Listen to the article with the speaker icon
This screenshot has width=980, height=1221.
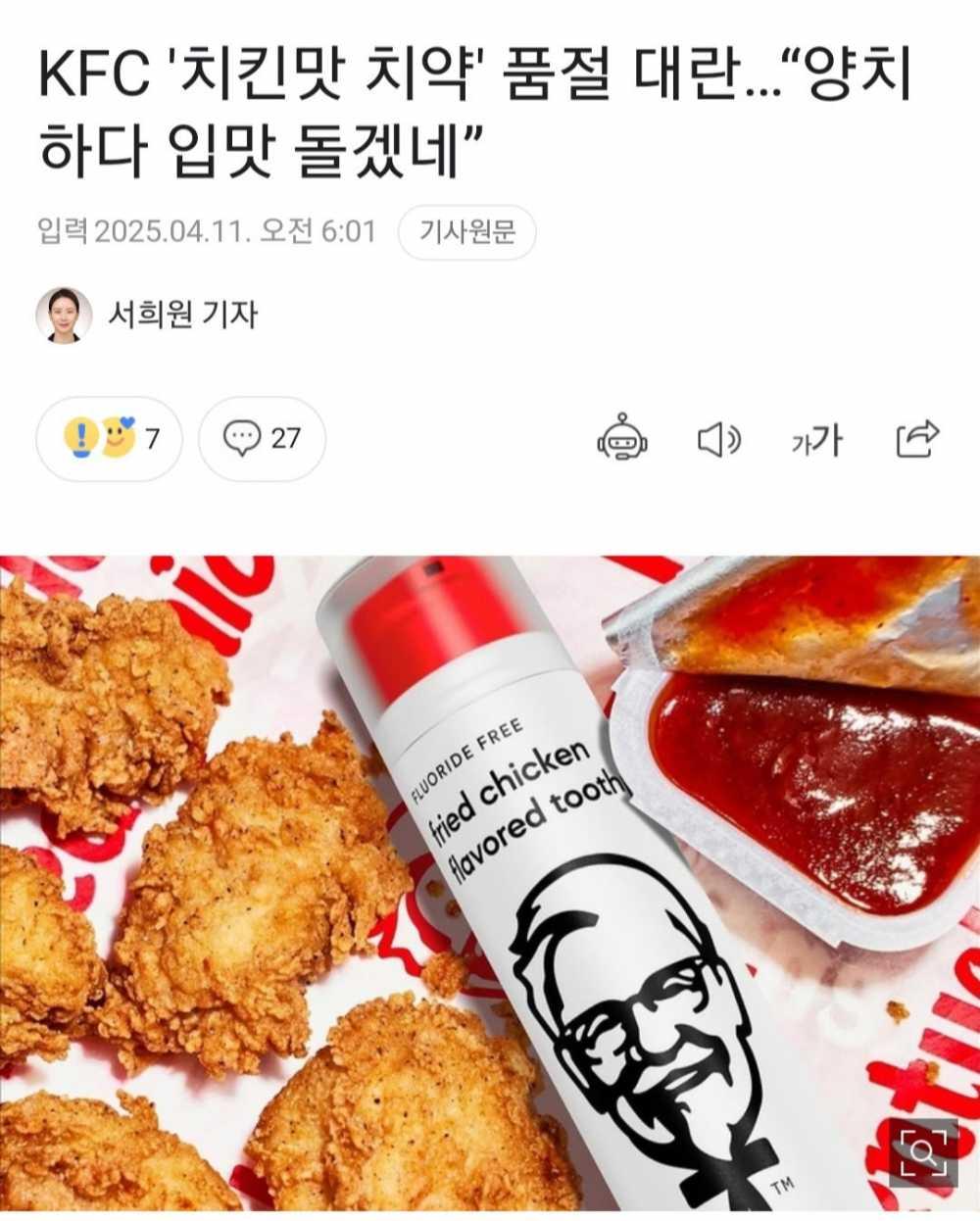coord(719,440)
